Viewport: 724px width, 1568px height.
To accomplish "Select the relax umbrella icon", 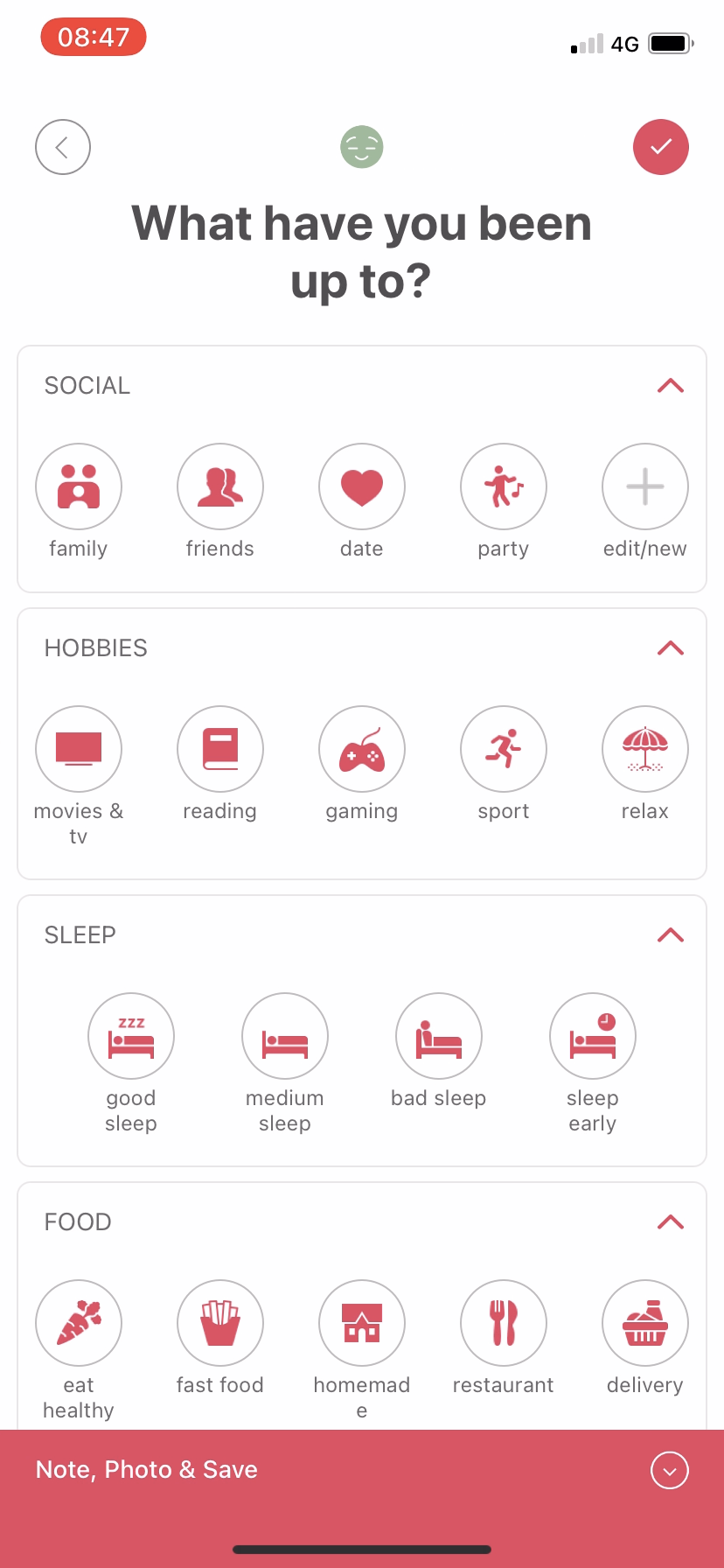I will [644, 749].
